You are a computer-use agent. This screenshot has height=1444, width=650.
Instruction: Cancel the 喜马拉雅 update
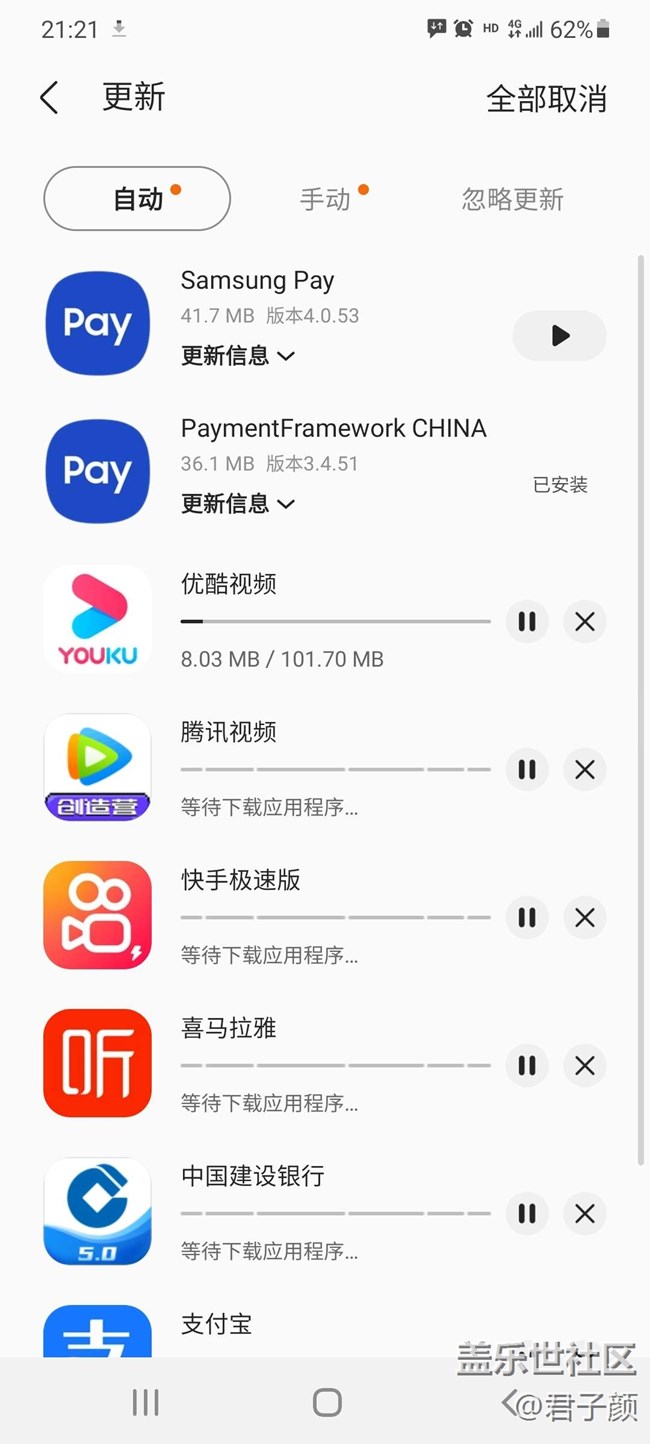[x=585, y=1066]
